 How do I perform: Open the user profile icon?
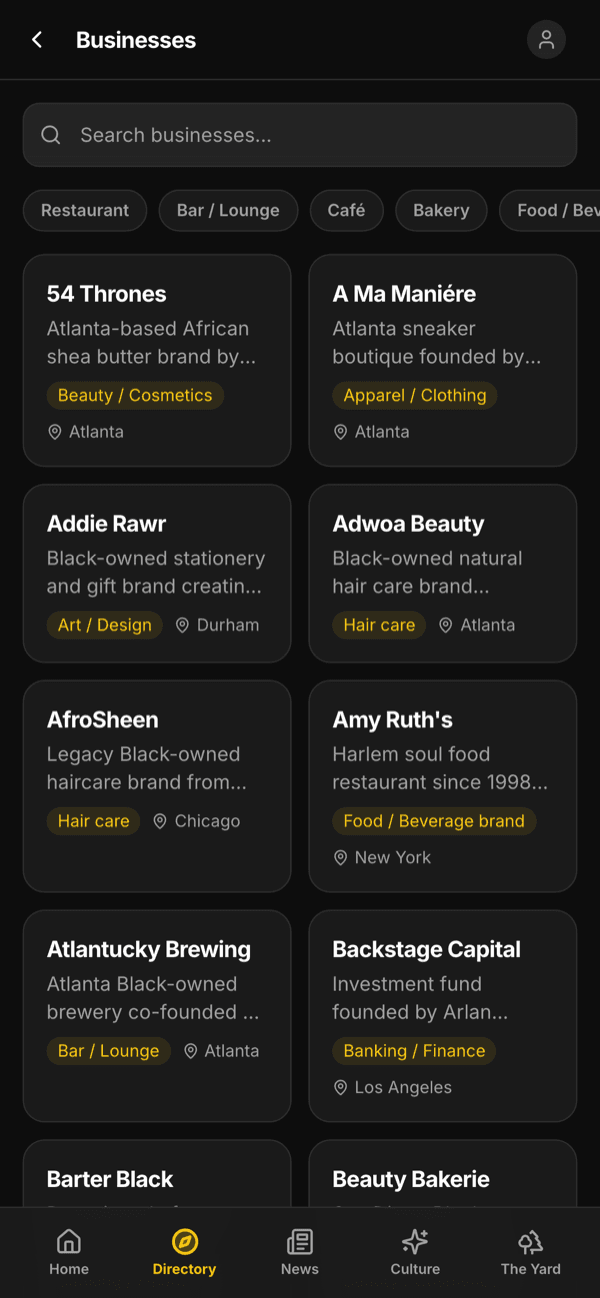(x=546, y=40)
